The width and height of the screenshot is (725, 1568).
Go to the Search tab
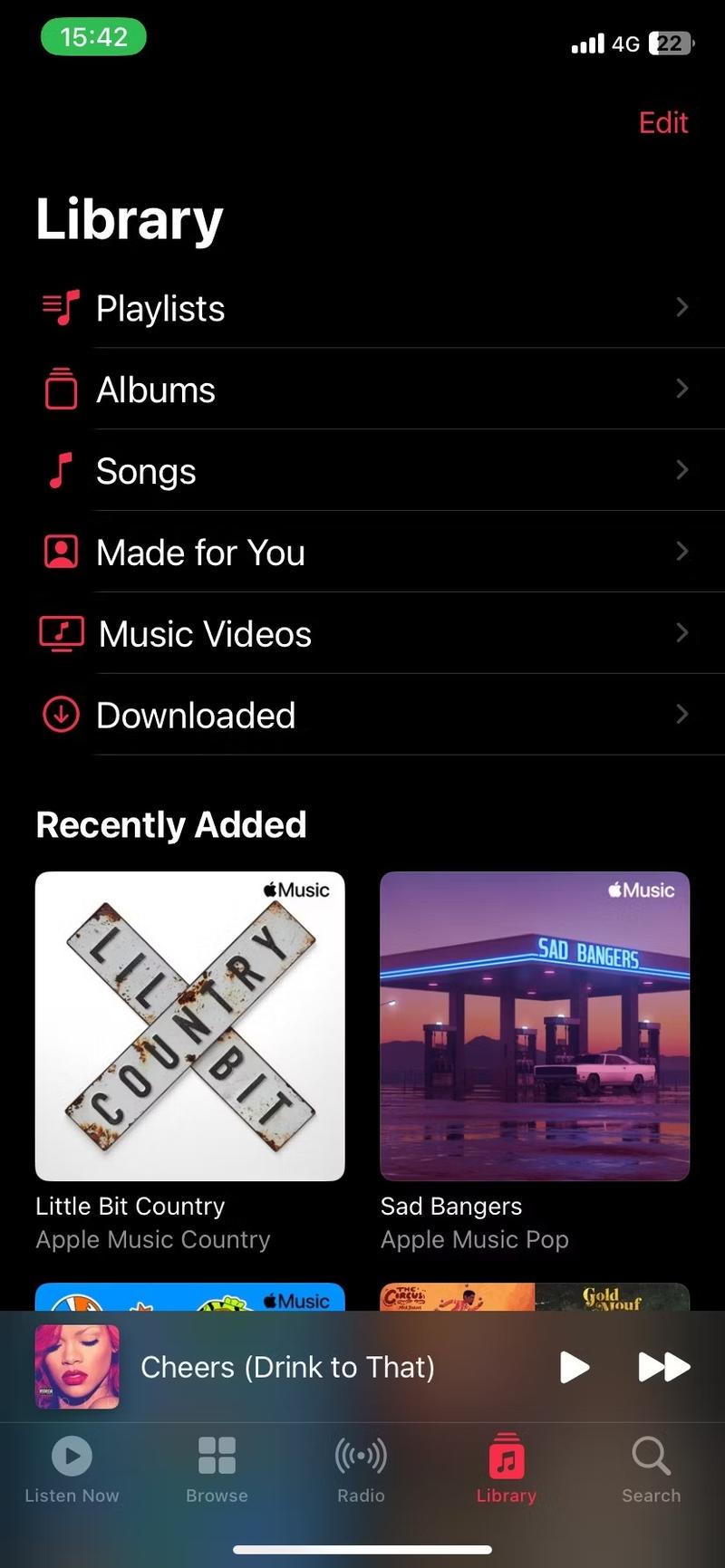pyautogui.click(x=651, y=1469)
